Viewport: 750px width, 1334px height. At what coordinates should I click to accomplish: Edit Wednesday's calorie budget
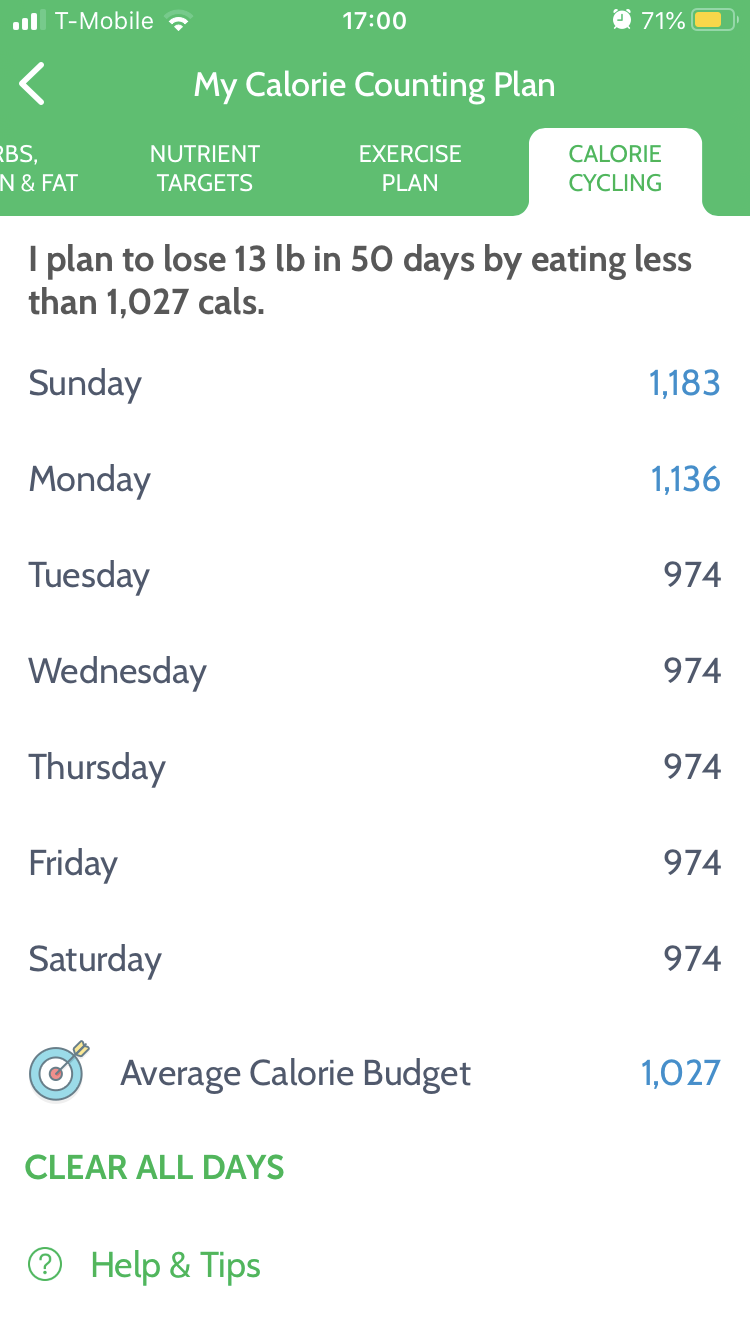coord(692,671)
